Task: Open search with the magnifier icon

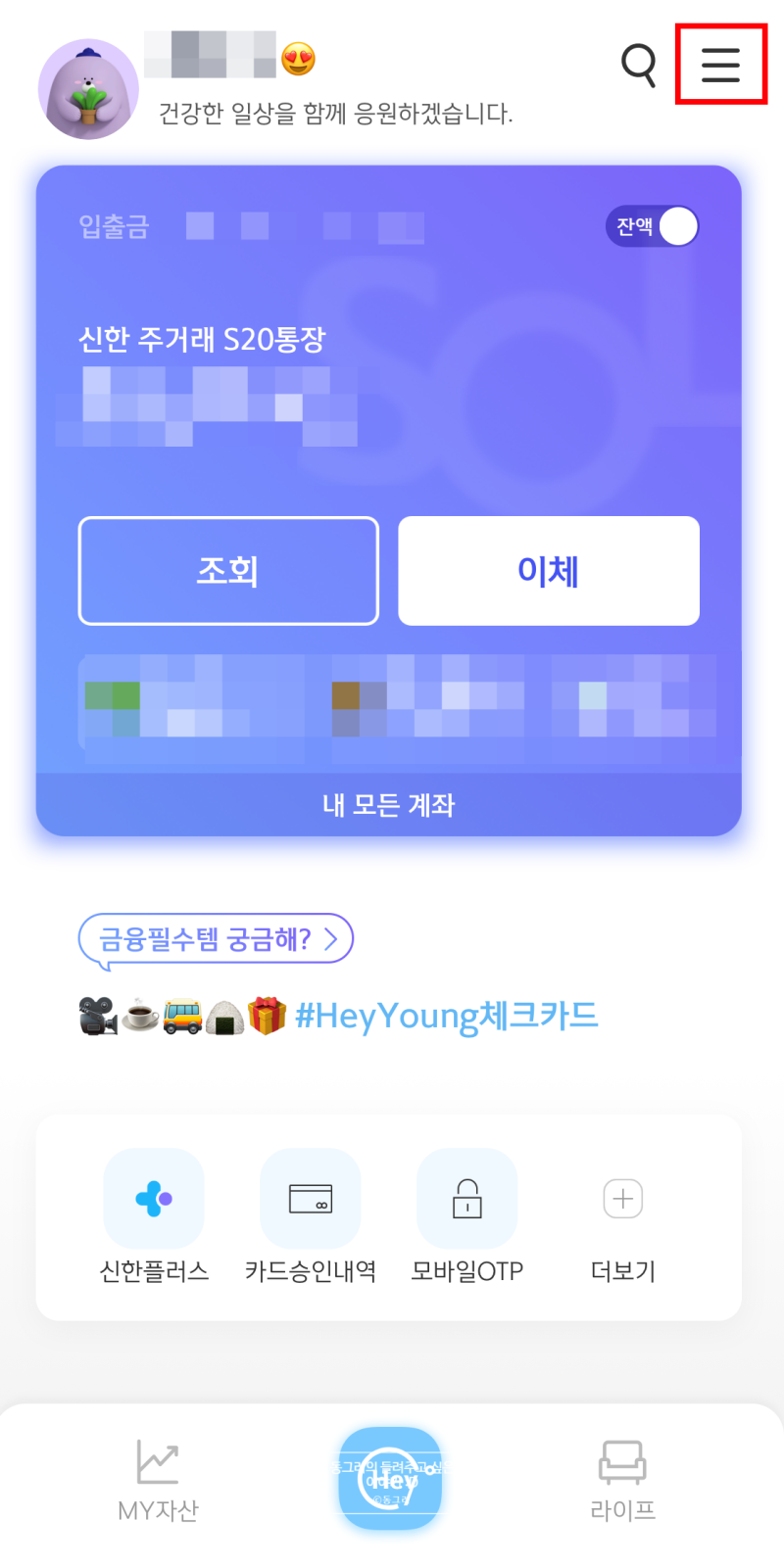Action: pyautogui.click(x=639, y=66)
